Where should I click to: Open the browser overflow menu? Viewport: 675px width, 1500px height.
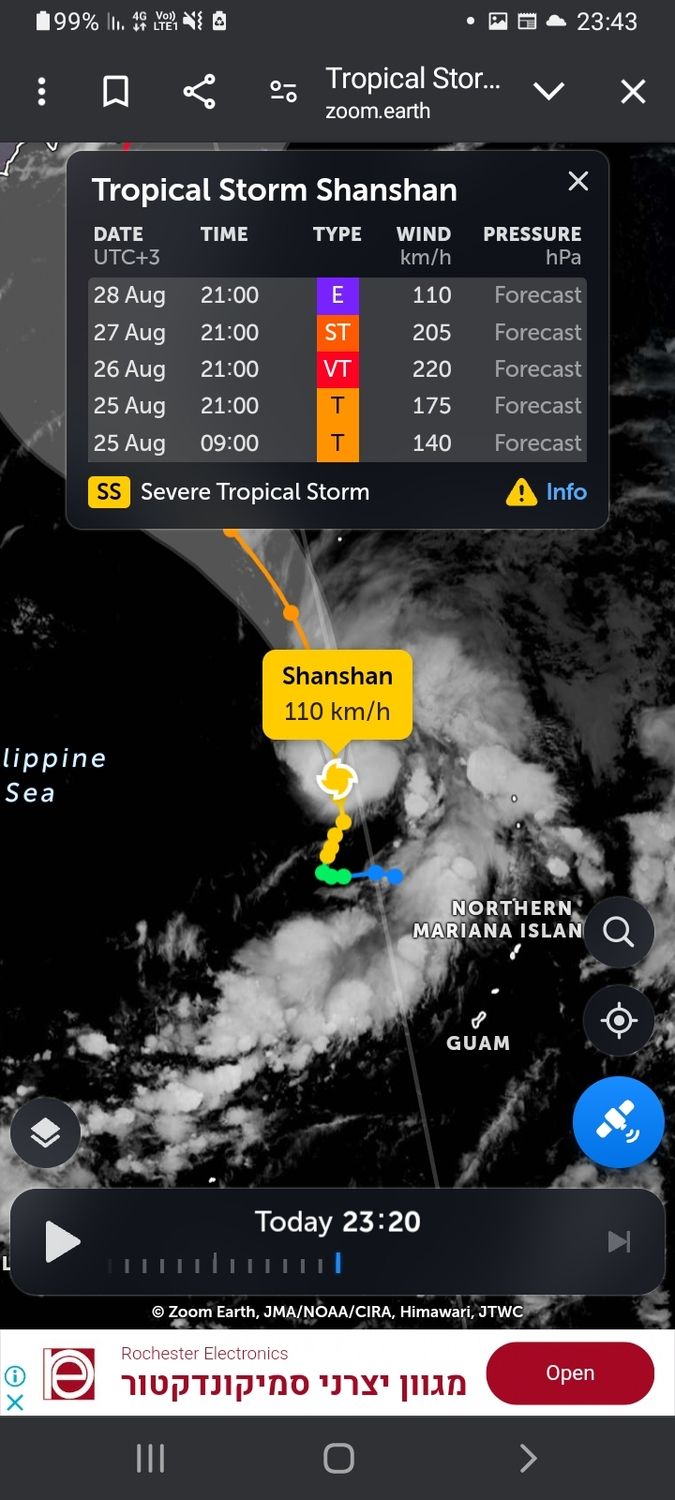tap(41, 92)
